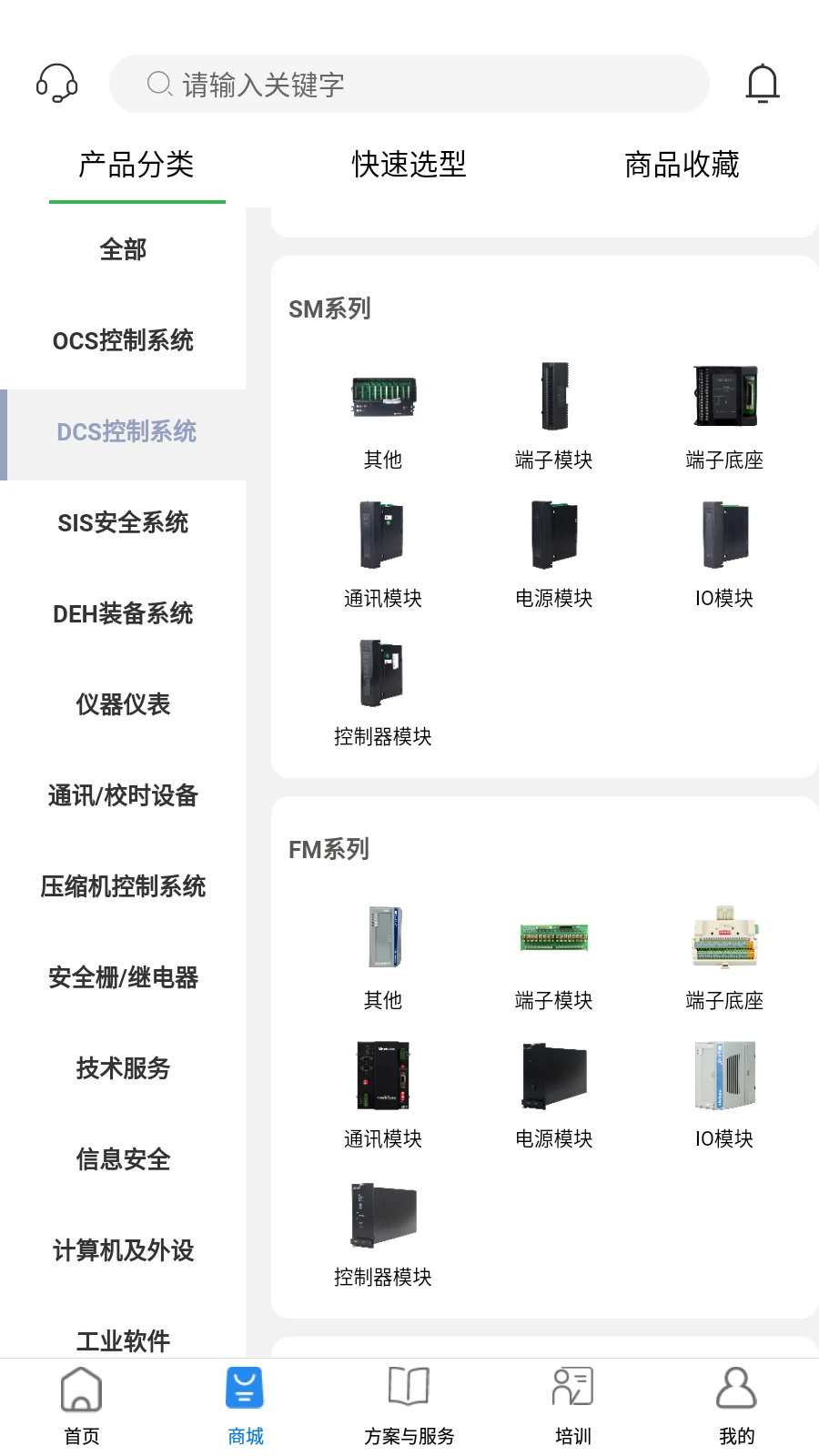Open 仪器仪表 category
Screen dimensions: 819x1456
pos(123,704)
